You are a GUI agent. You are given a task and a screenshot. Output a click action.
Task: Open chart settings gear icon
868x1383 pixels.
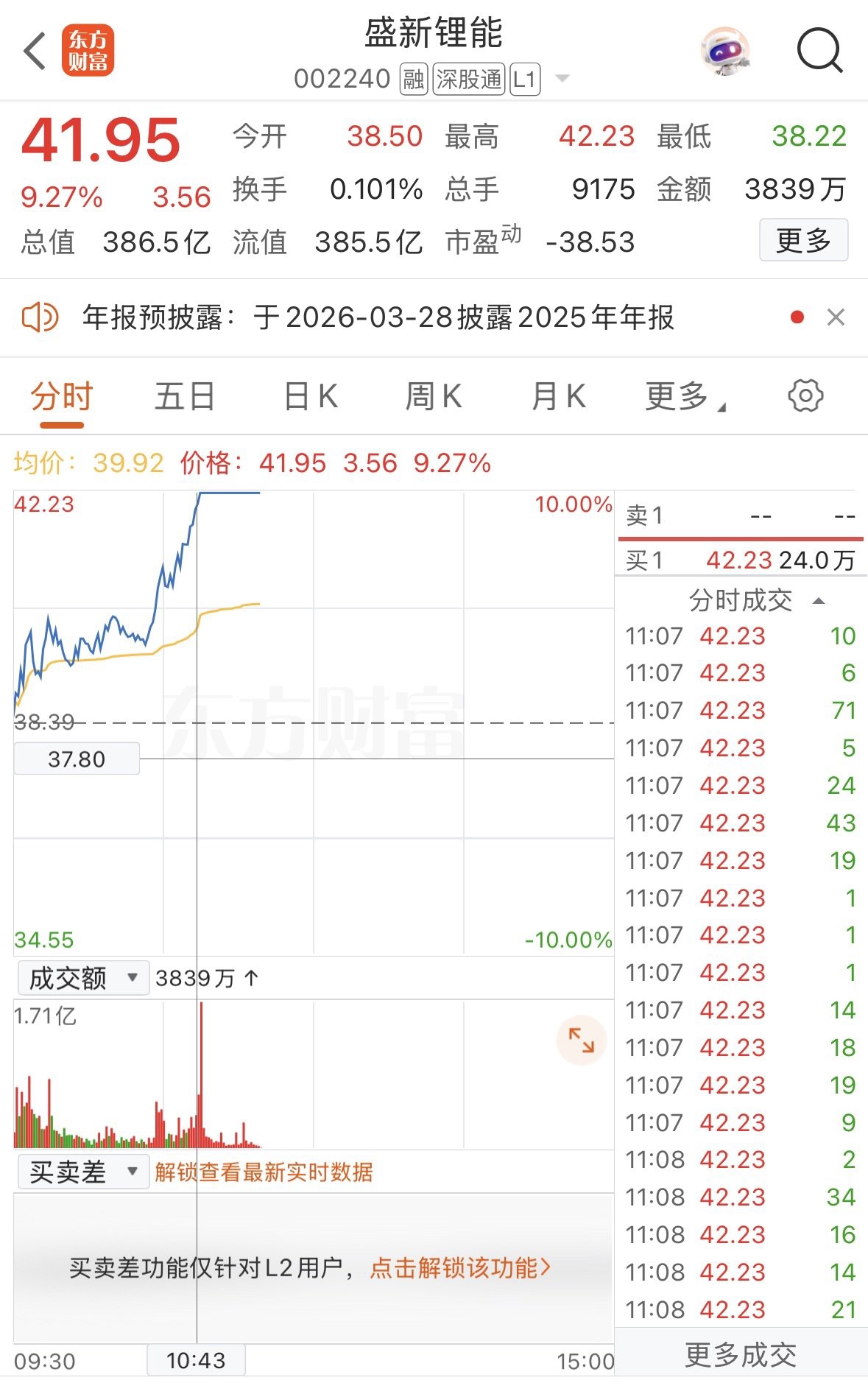[x=805, y=396]
